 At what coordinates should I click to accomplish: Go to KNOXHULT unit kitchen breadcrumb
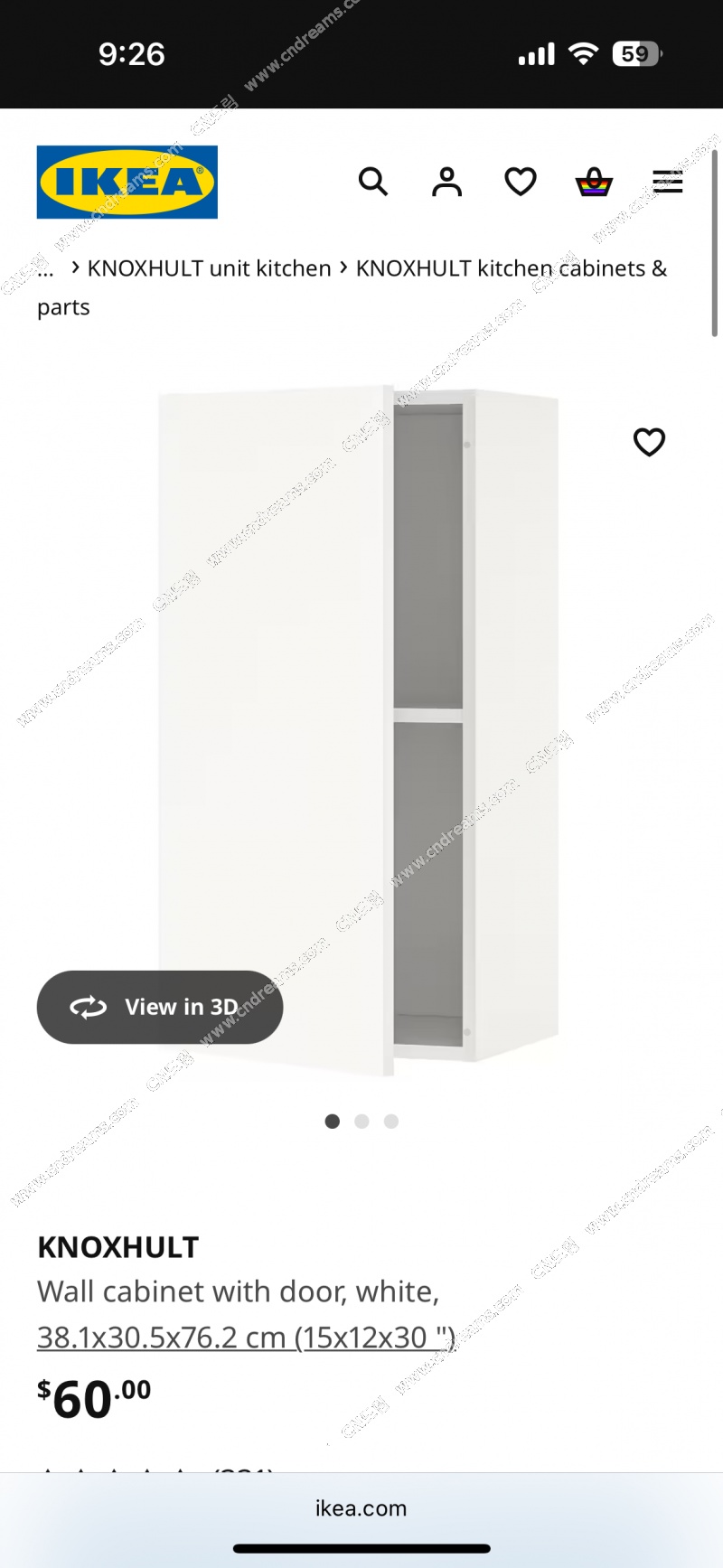click(209, 268)
